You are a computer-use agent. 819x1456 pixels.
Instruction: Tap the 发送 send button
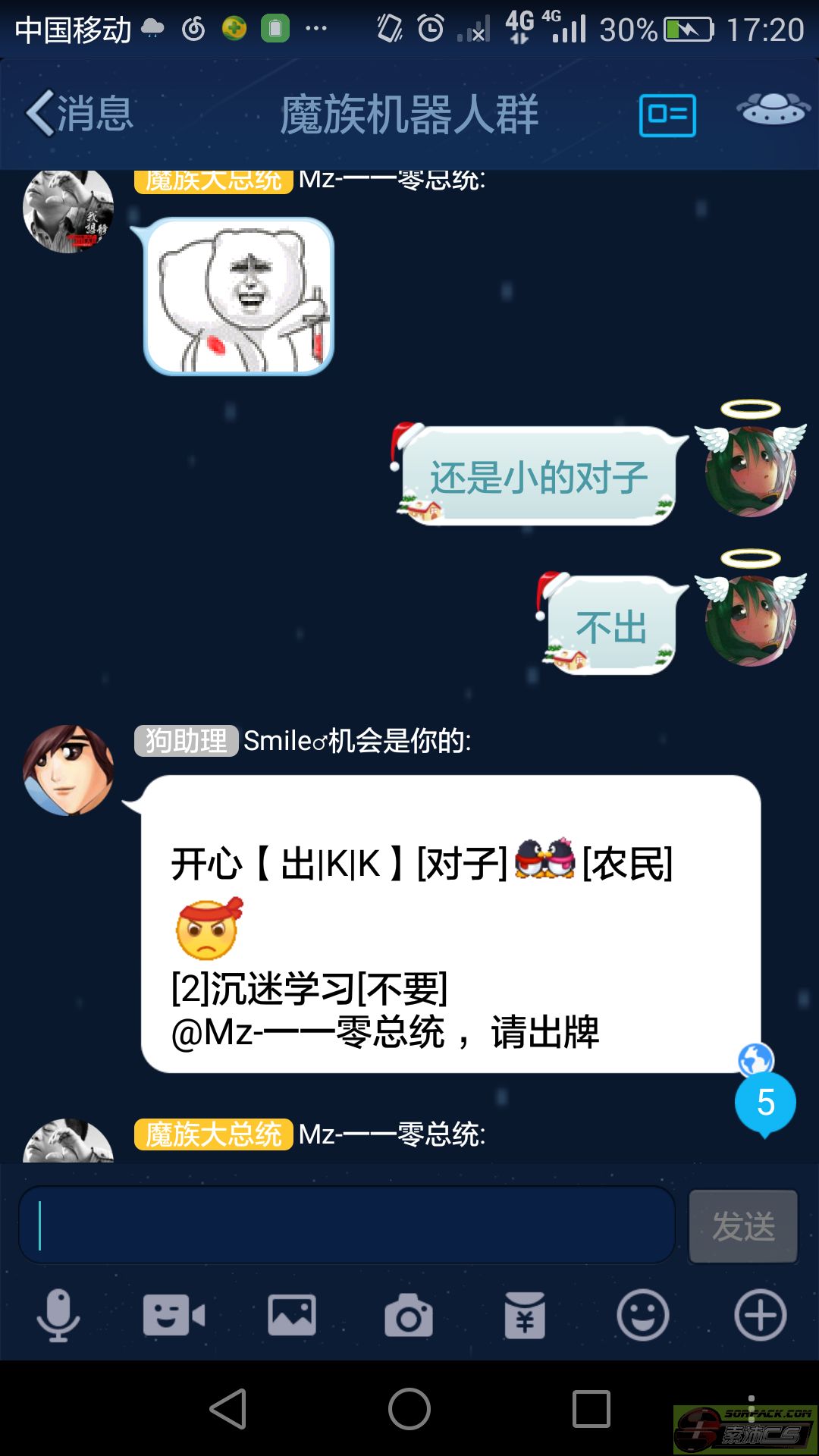pyautogui.click(x=743, y=1225)
